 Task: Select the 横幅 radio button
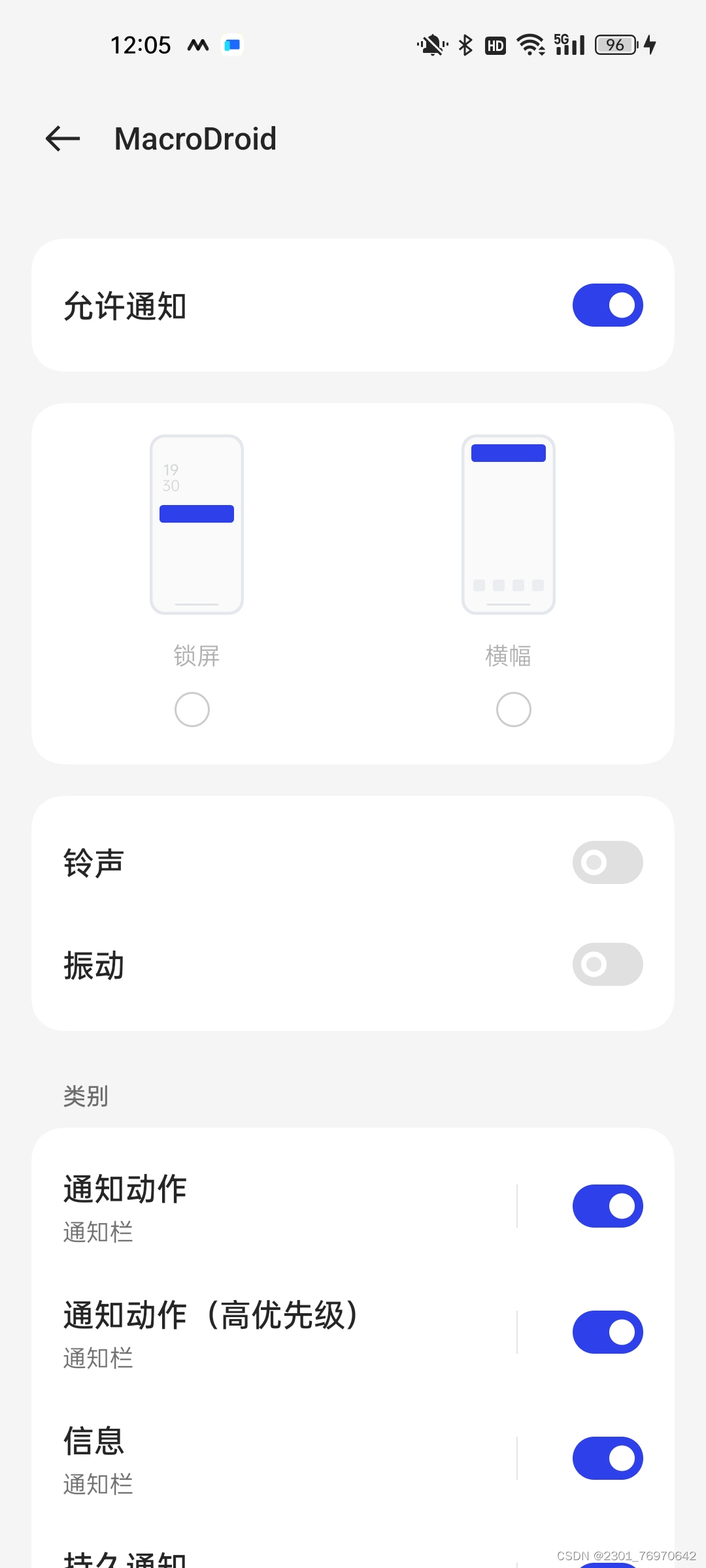(x=513, y=709)
